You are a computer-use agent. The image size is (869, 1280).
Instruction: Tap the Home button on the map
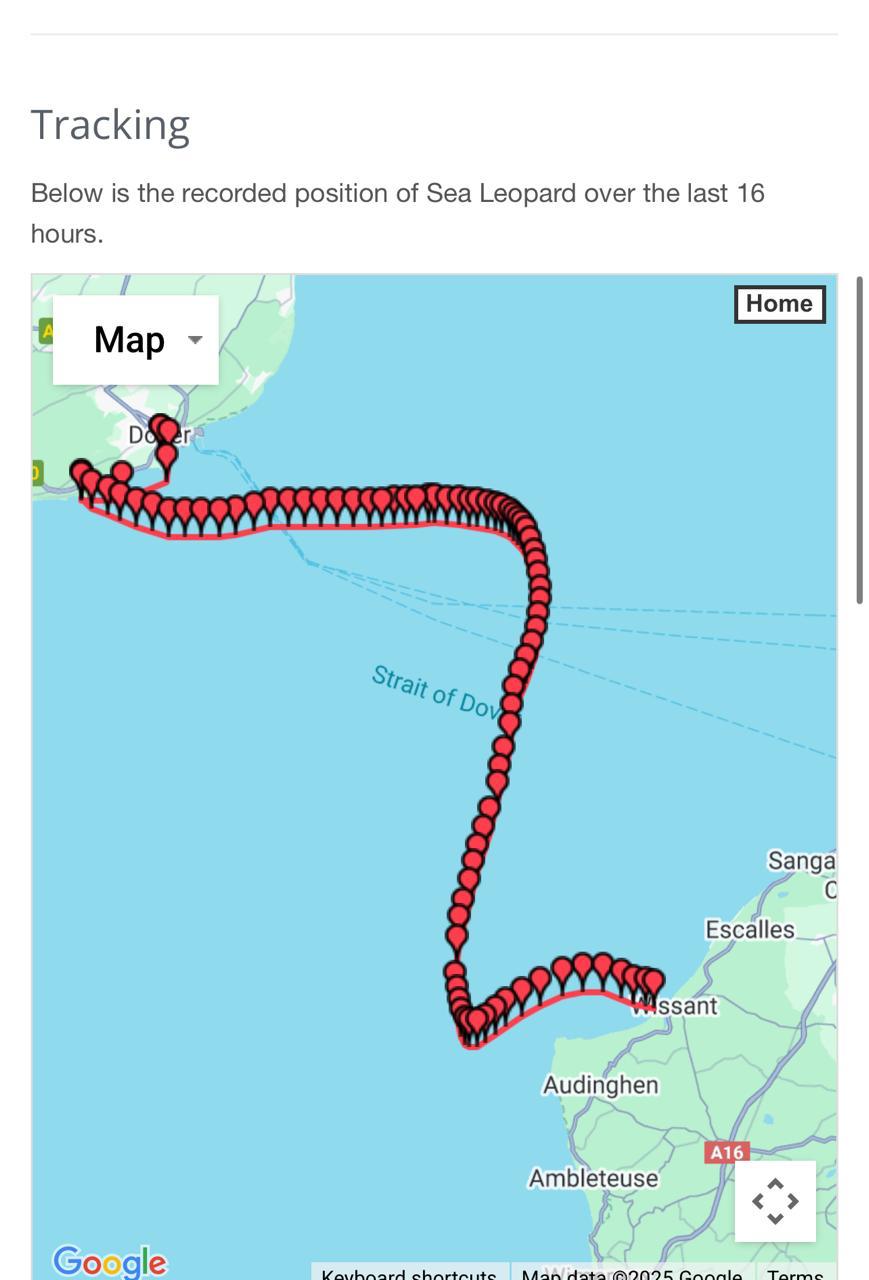click(x=779, y=304)
